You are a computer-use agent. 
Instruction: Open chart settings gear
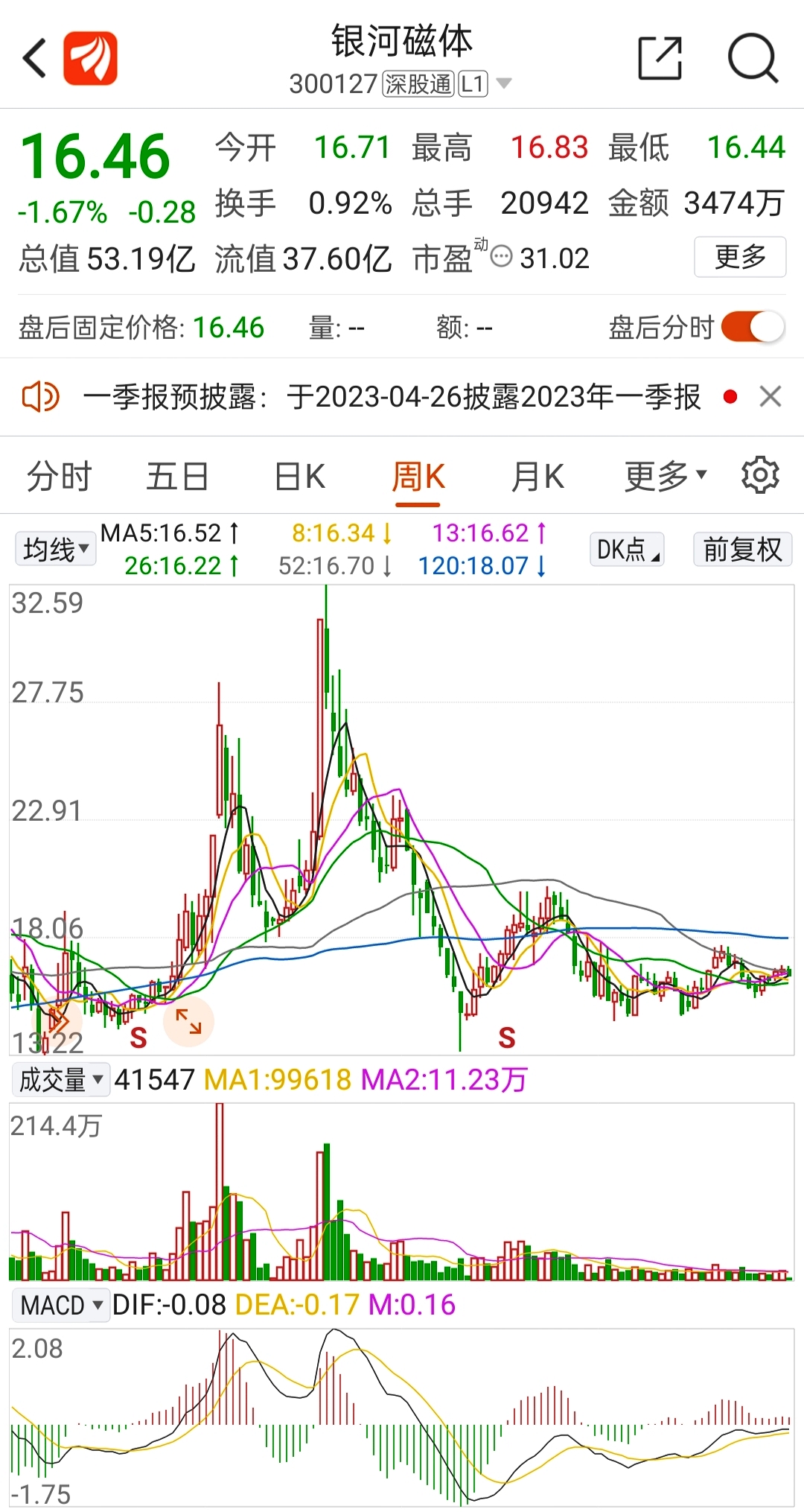(760, 475)
